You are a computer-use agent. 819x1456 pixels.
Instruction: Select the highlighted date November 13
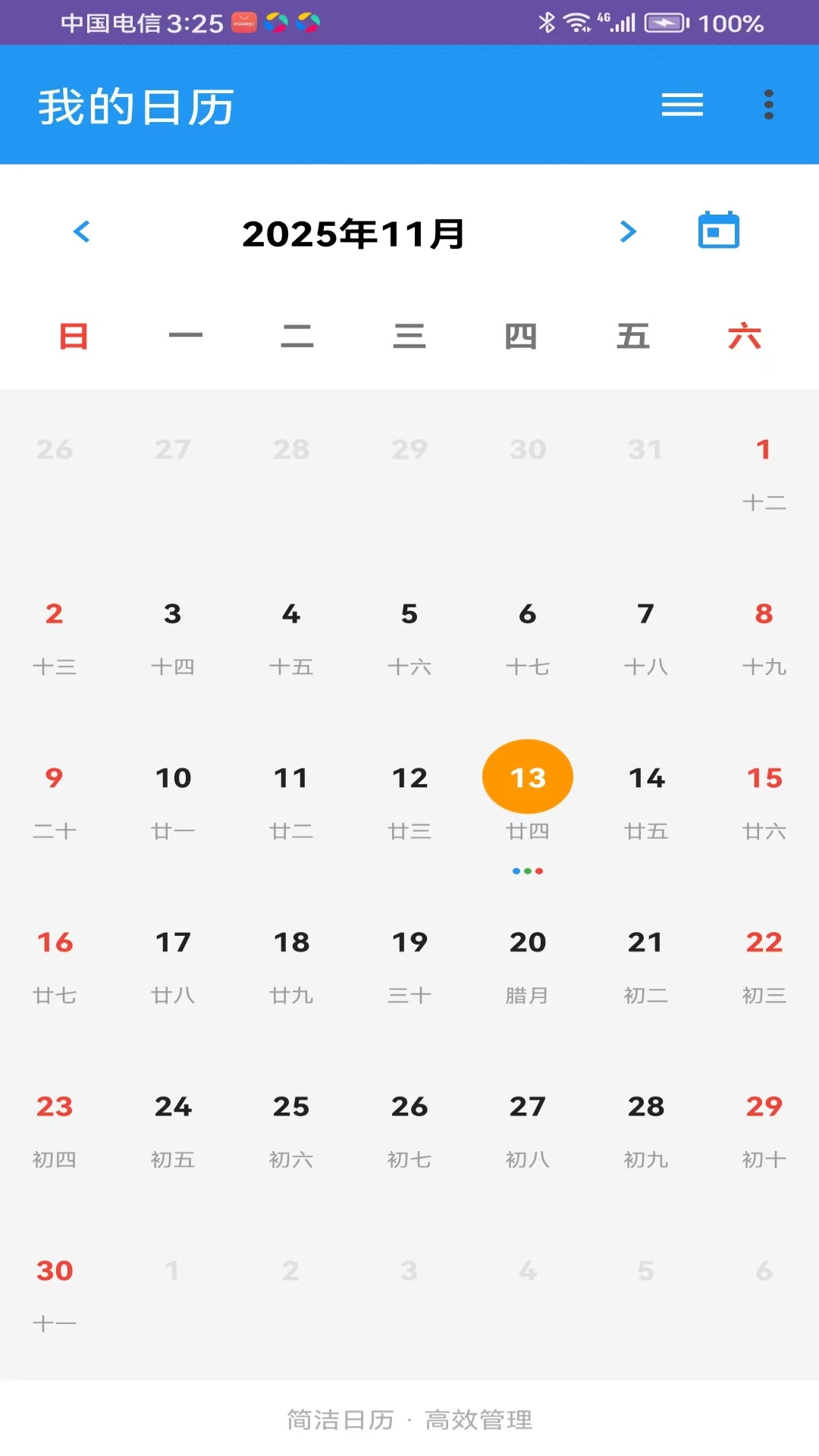[527, 777]
